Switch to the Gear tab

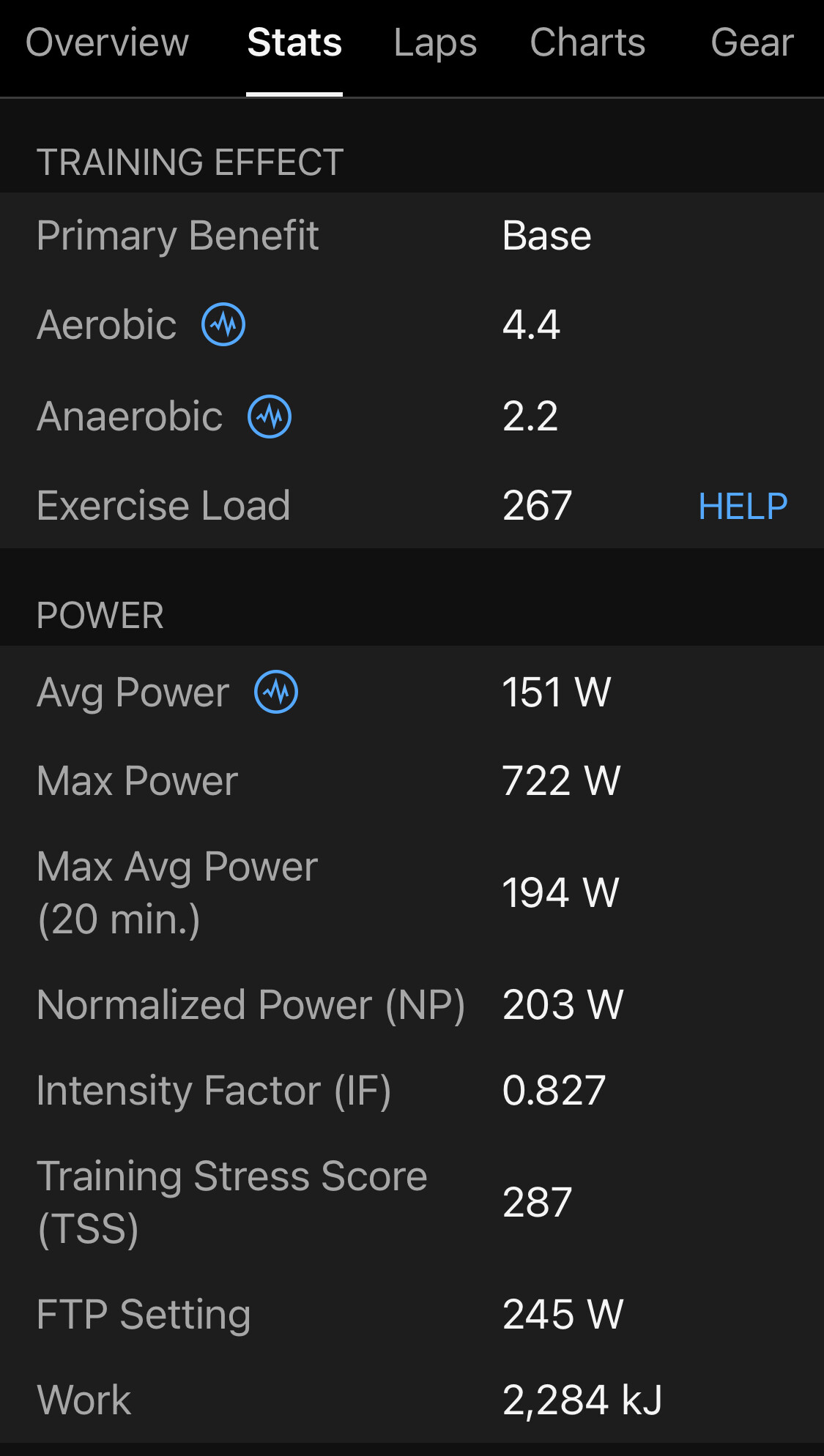coord(752,42)
